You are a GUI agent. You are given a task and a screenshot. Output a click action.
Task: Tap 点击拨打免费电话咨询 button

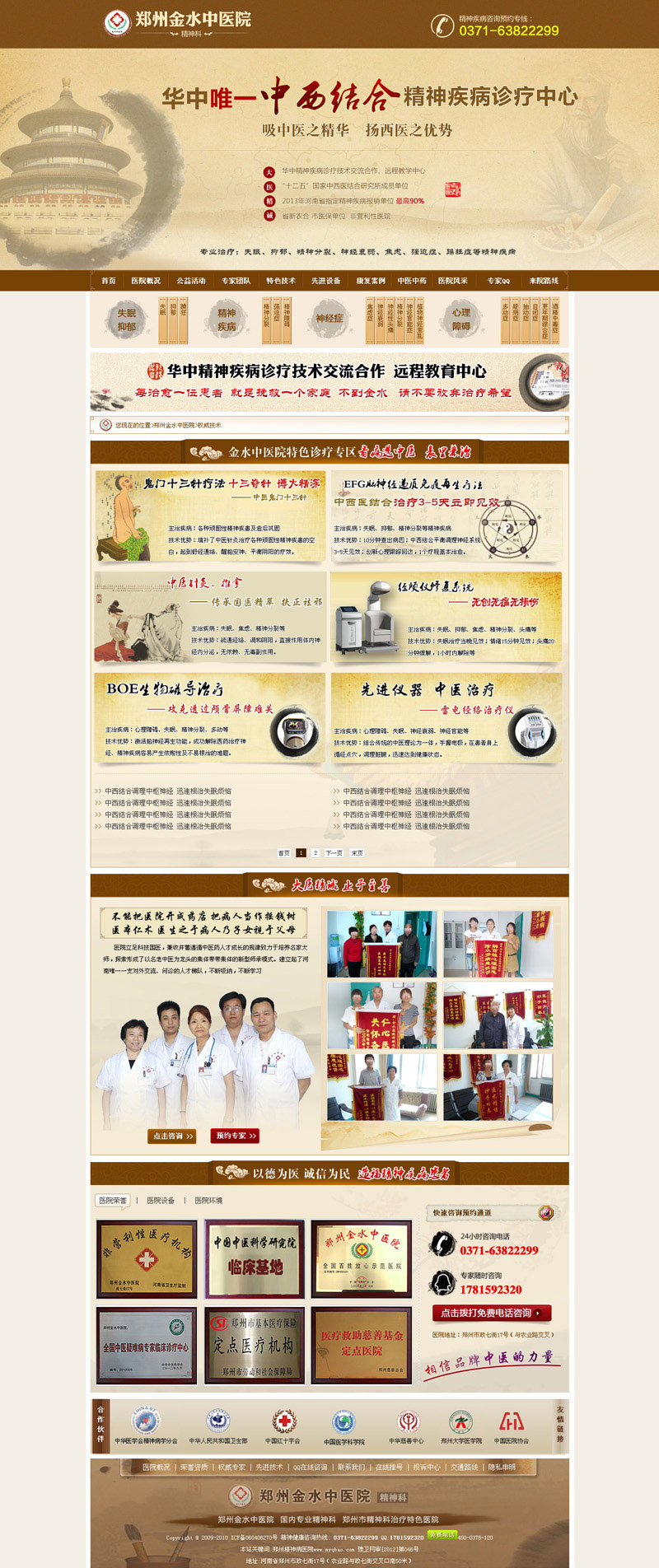[x=491, y=1313]
